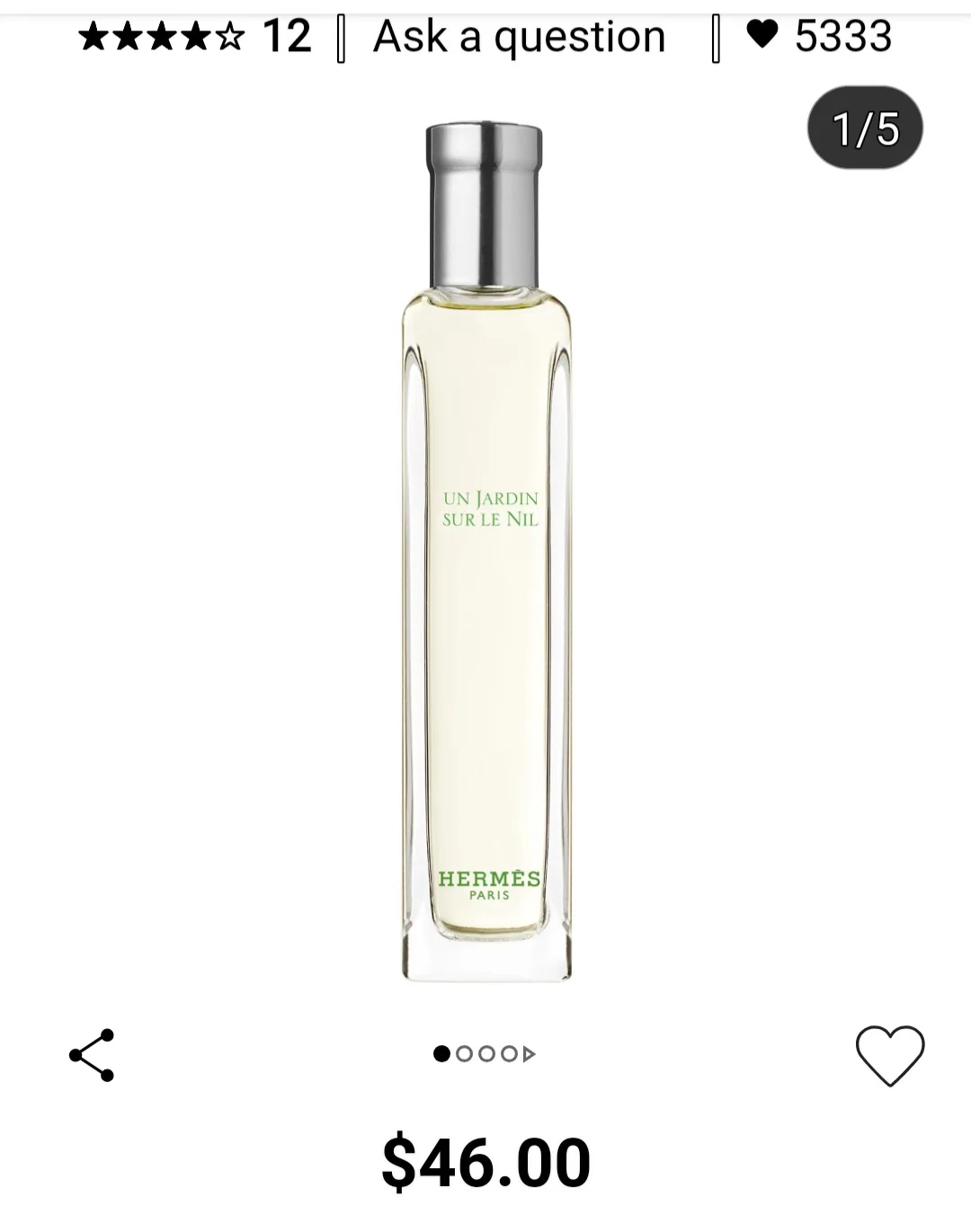Click the arrow next to the carousel dots
This screenshot has width=971, height=1232.
tap(529, 1053)
